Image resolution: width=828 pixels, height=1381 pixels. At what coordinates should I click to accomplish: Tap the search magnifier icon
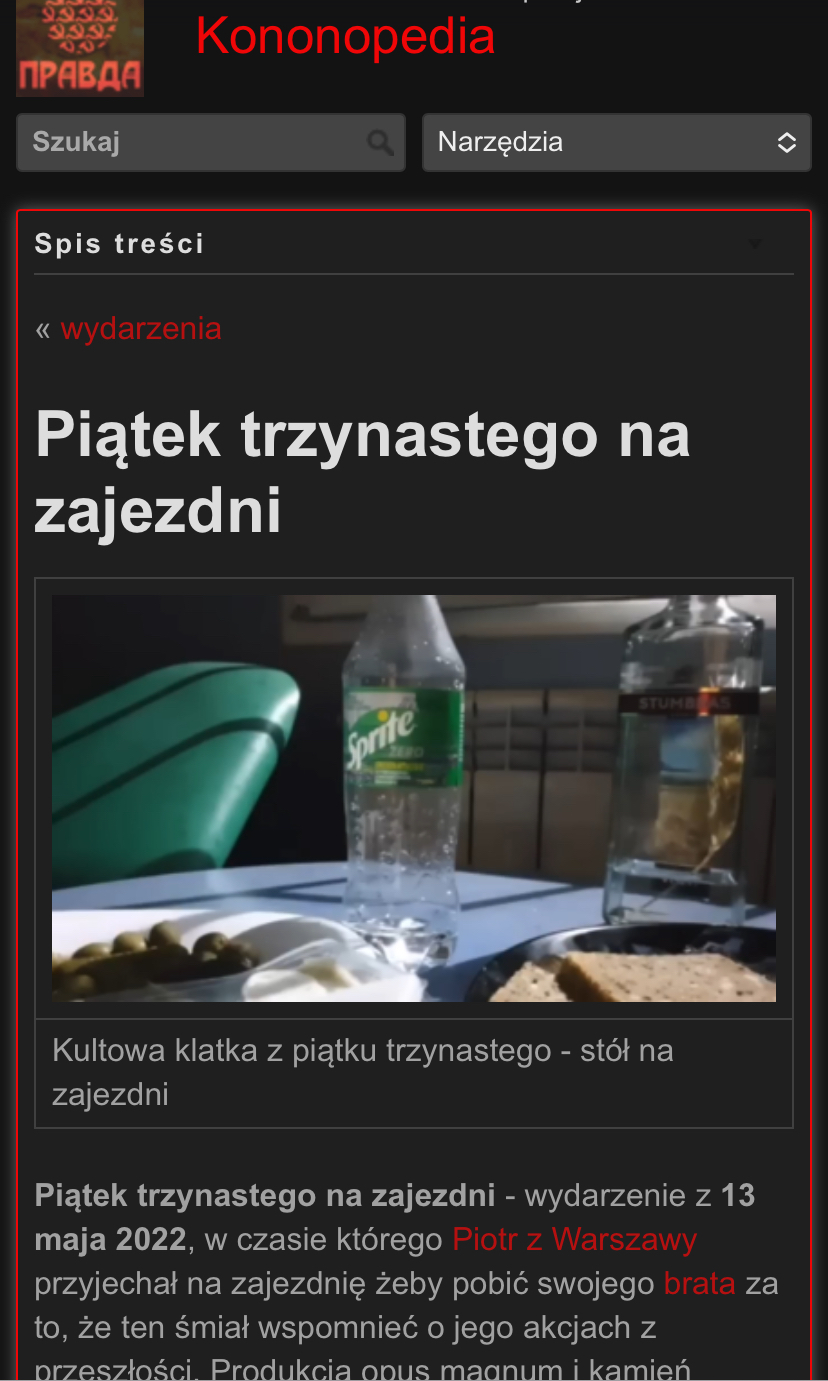click(380, 143)
